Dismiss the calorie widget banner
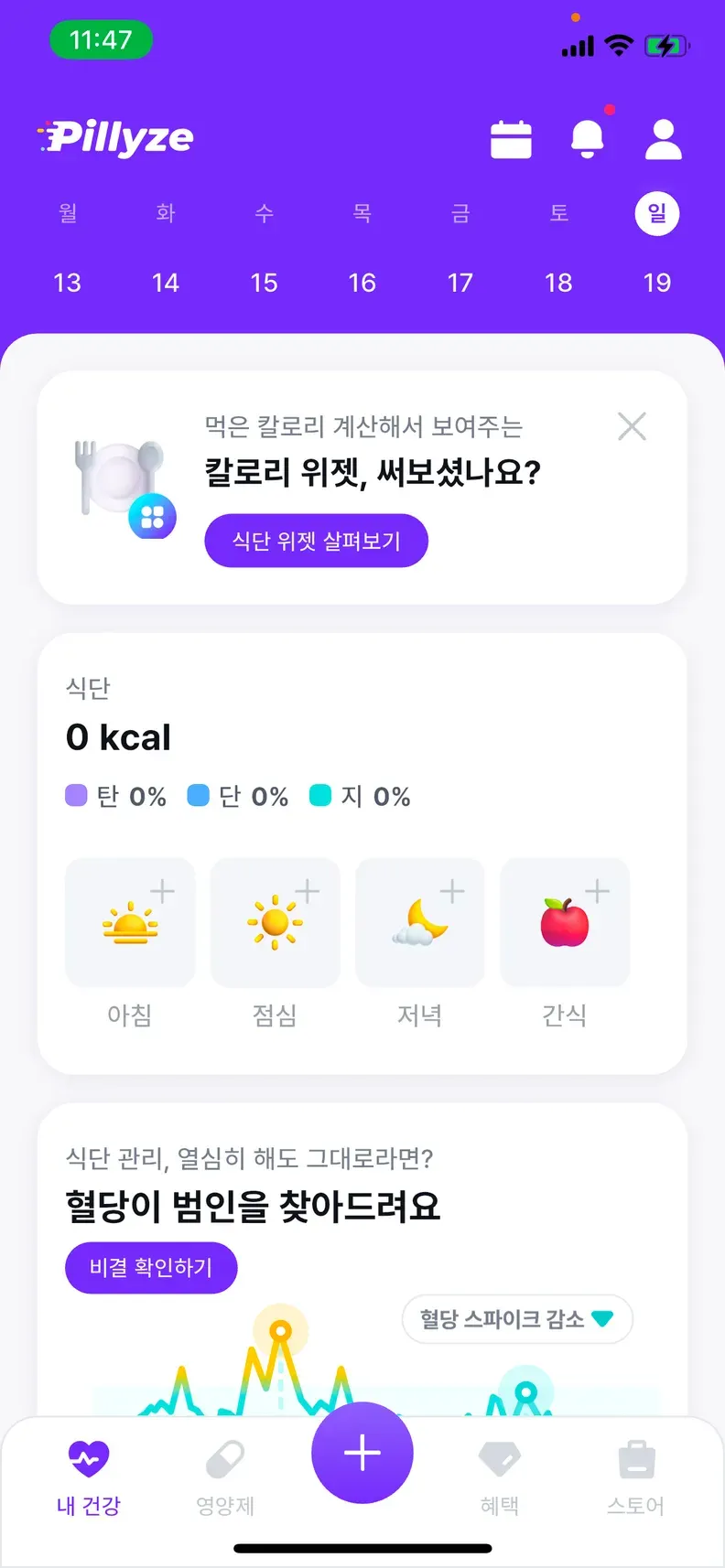725x1568 pixels. coord(632,426)
